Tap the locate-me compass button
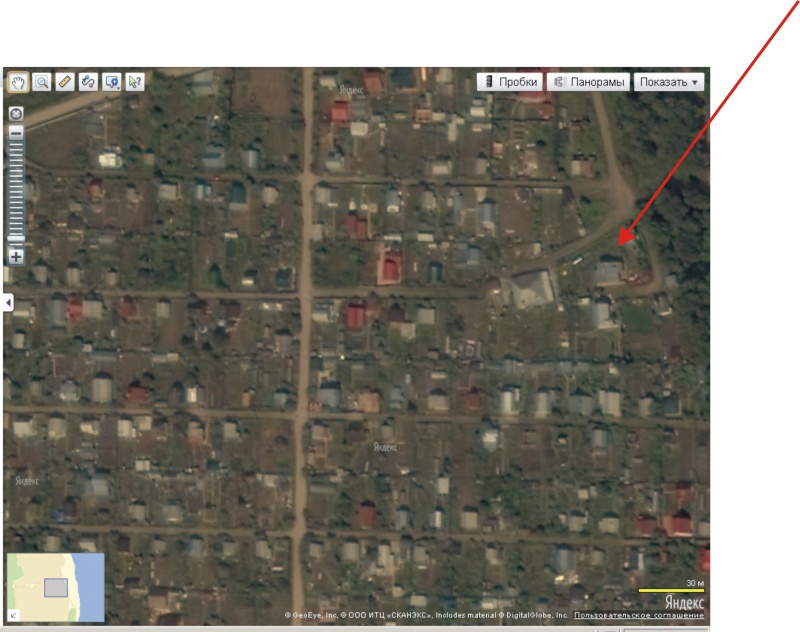The width and height of the screenshot is (800, 632). click(x=16, y=113)
